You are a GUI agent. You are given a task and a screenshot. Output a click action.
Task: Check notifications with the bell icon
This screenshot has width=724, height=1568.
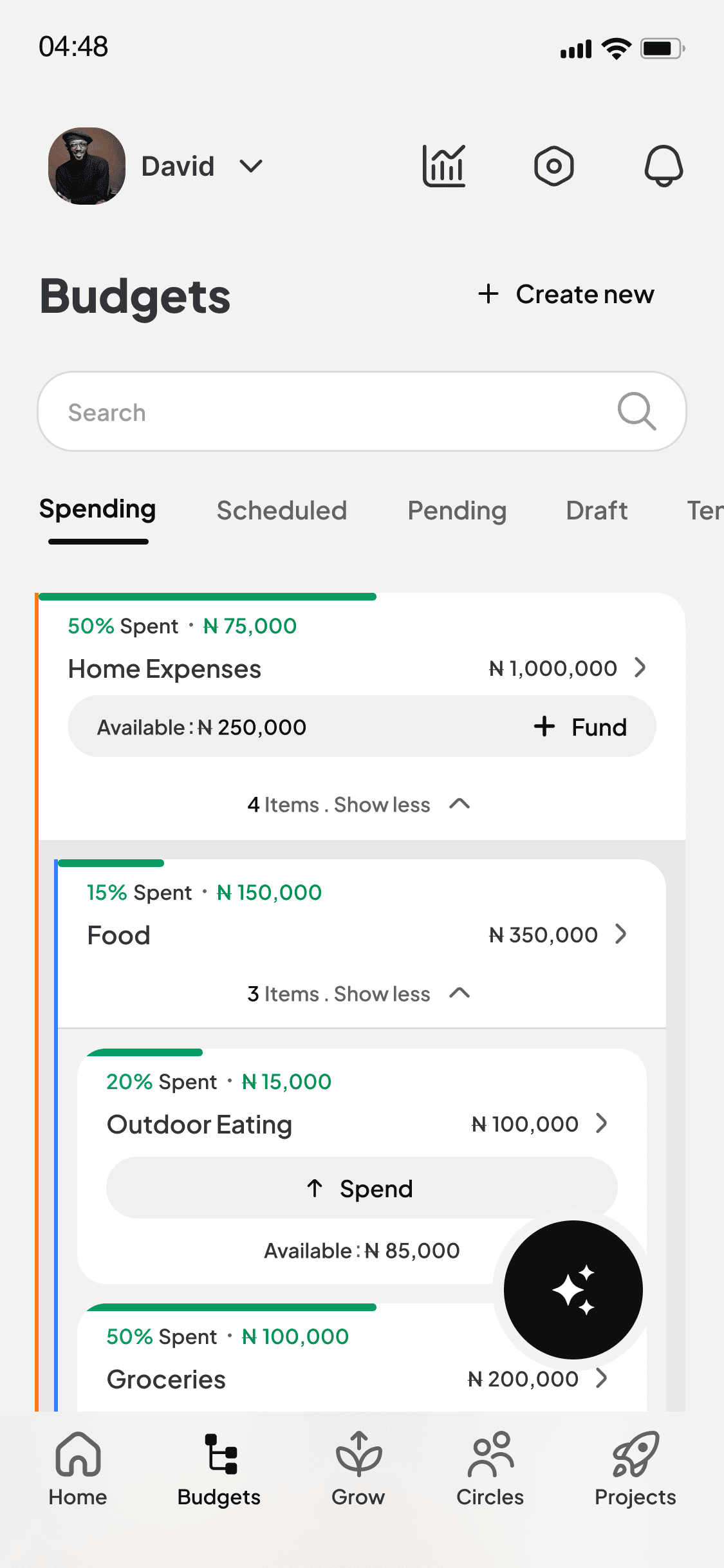pyautogui.click(x=664, y=165)
